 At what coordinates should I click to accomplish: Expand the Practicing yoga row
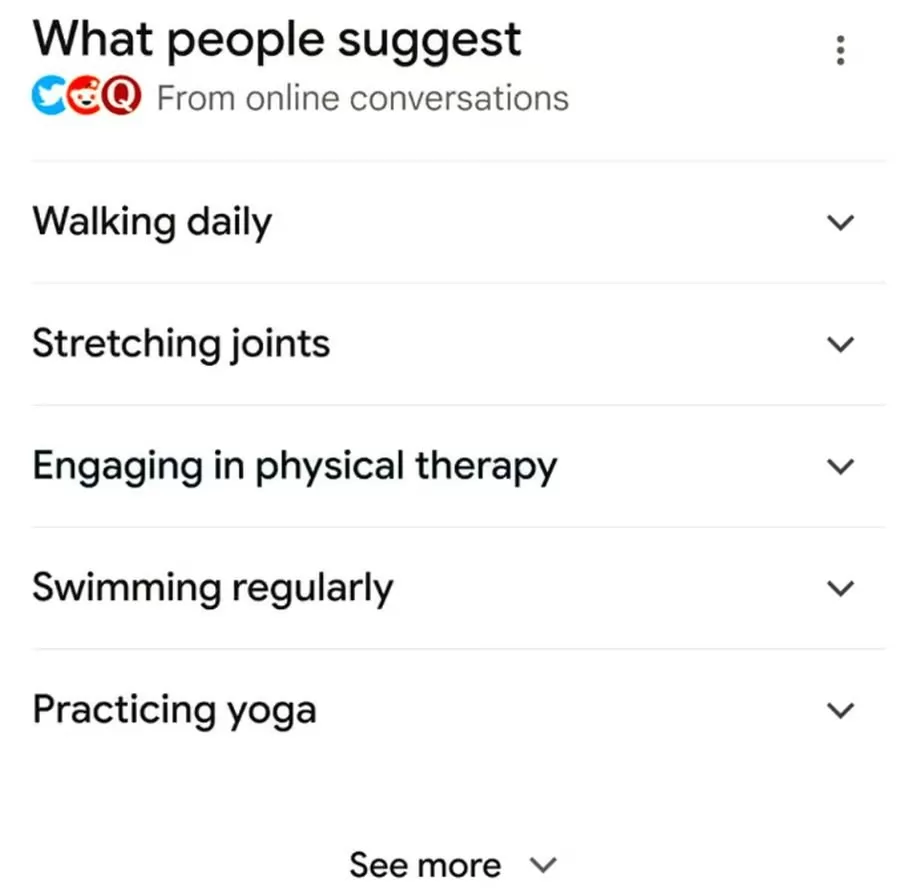click(842, 710)
